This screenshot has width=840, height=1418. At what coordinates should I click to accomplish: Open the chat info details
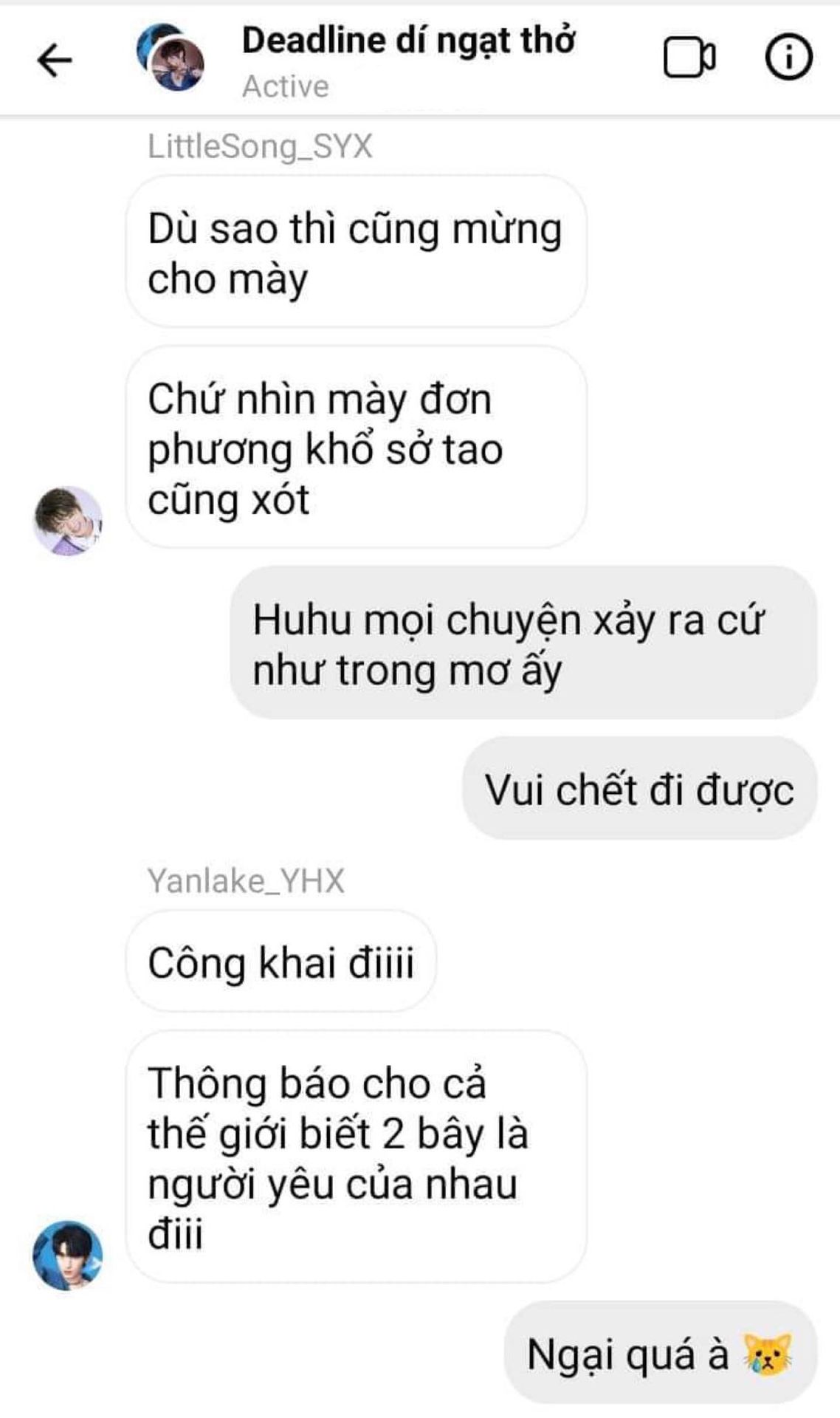pos(788,57)
